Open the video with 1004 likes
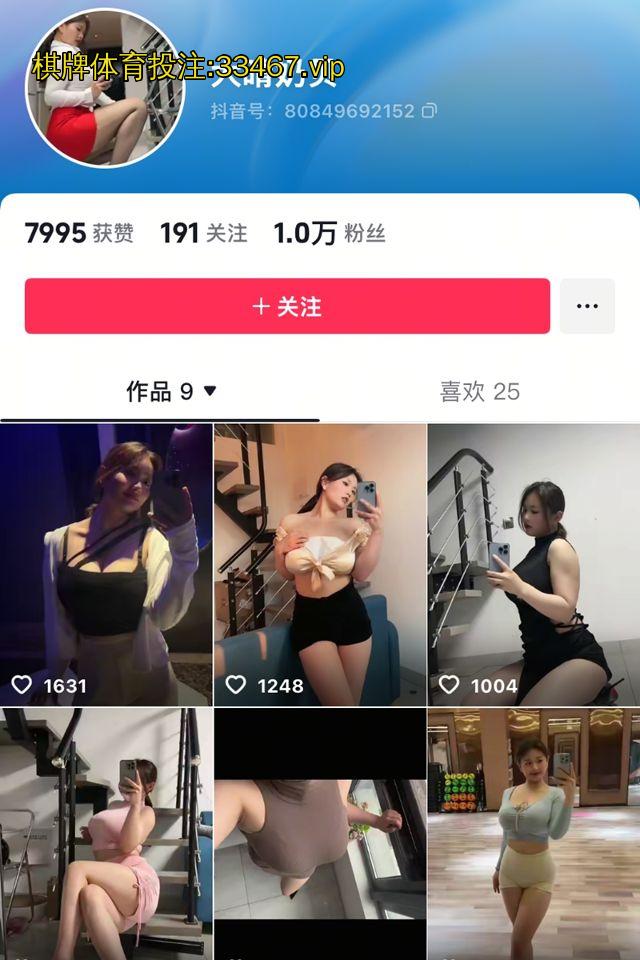The image size is (640, 960). (533, 565)
